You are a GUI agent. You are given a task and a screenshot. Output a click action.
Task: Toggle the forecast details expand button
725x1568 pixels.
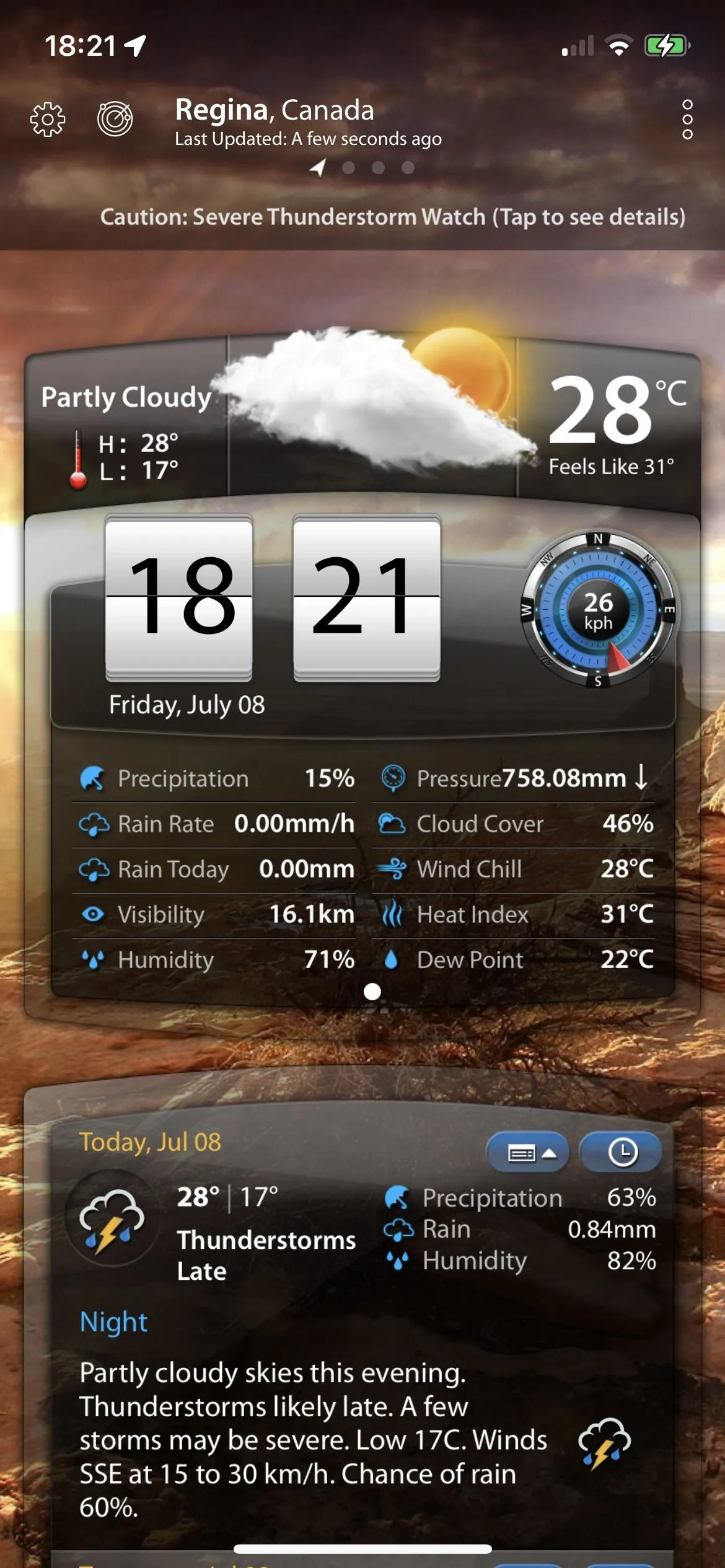pos(527,1153)
